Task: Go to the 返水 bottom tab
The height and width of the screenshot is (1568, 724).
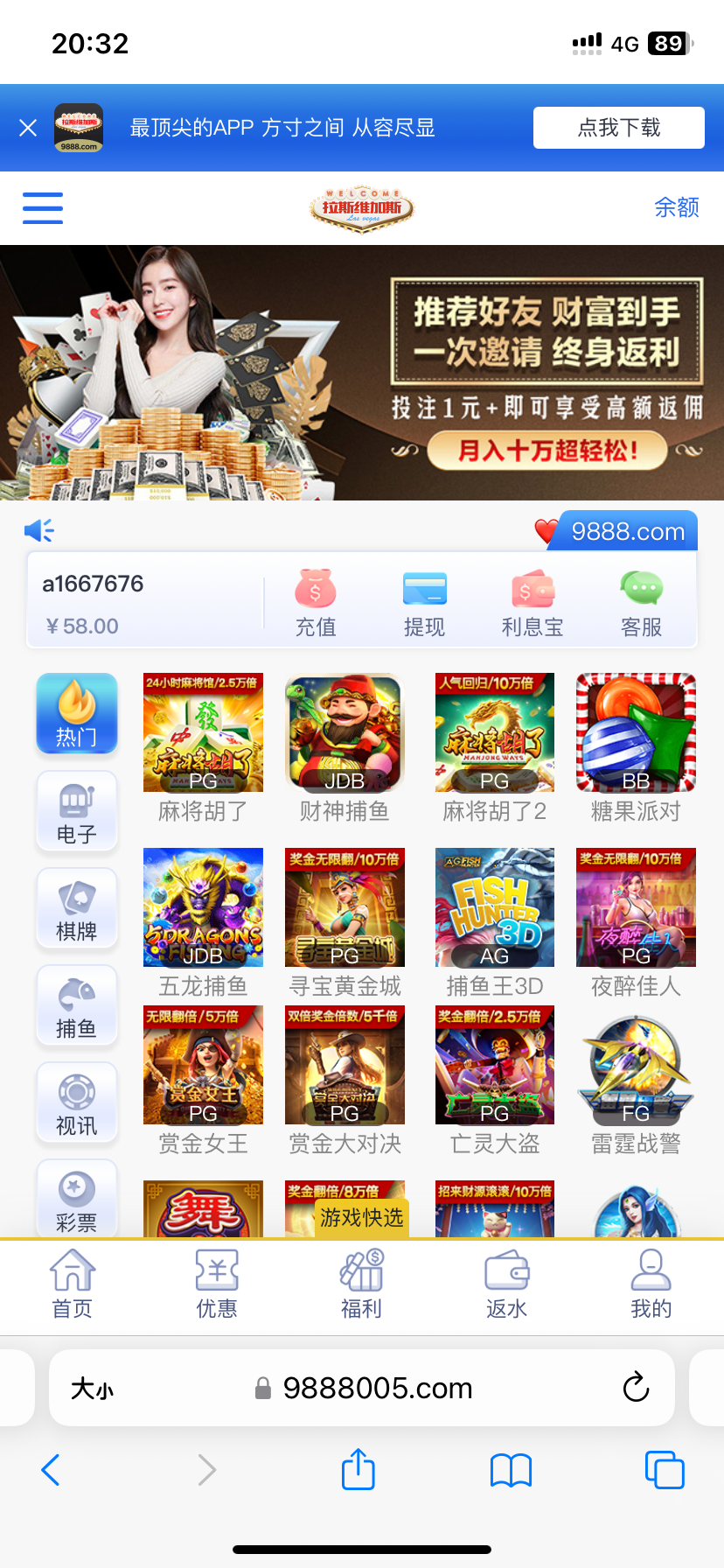Action: 506,1283
